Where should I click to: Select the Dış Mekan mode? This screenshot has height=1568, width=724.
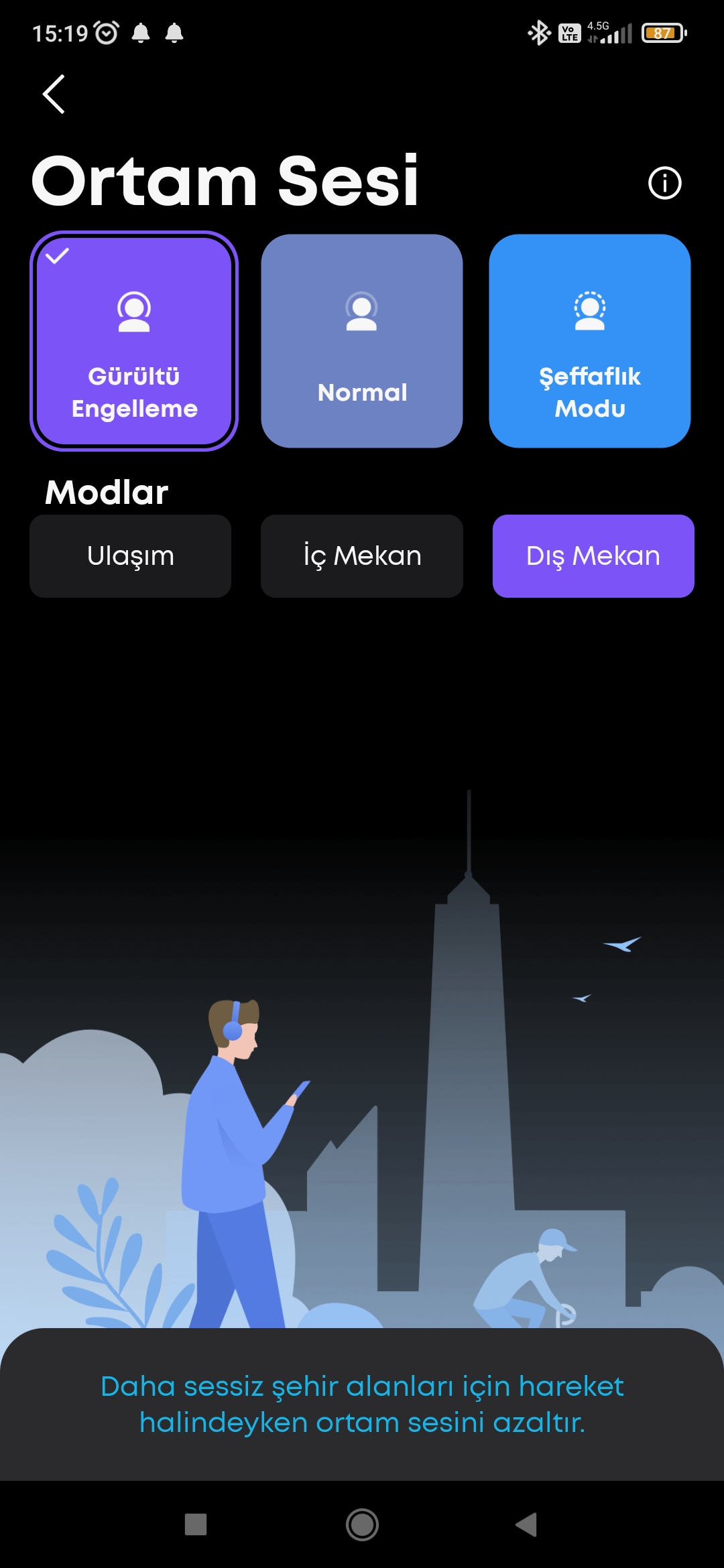point(593,556)
